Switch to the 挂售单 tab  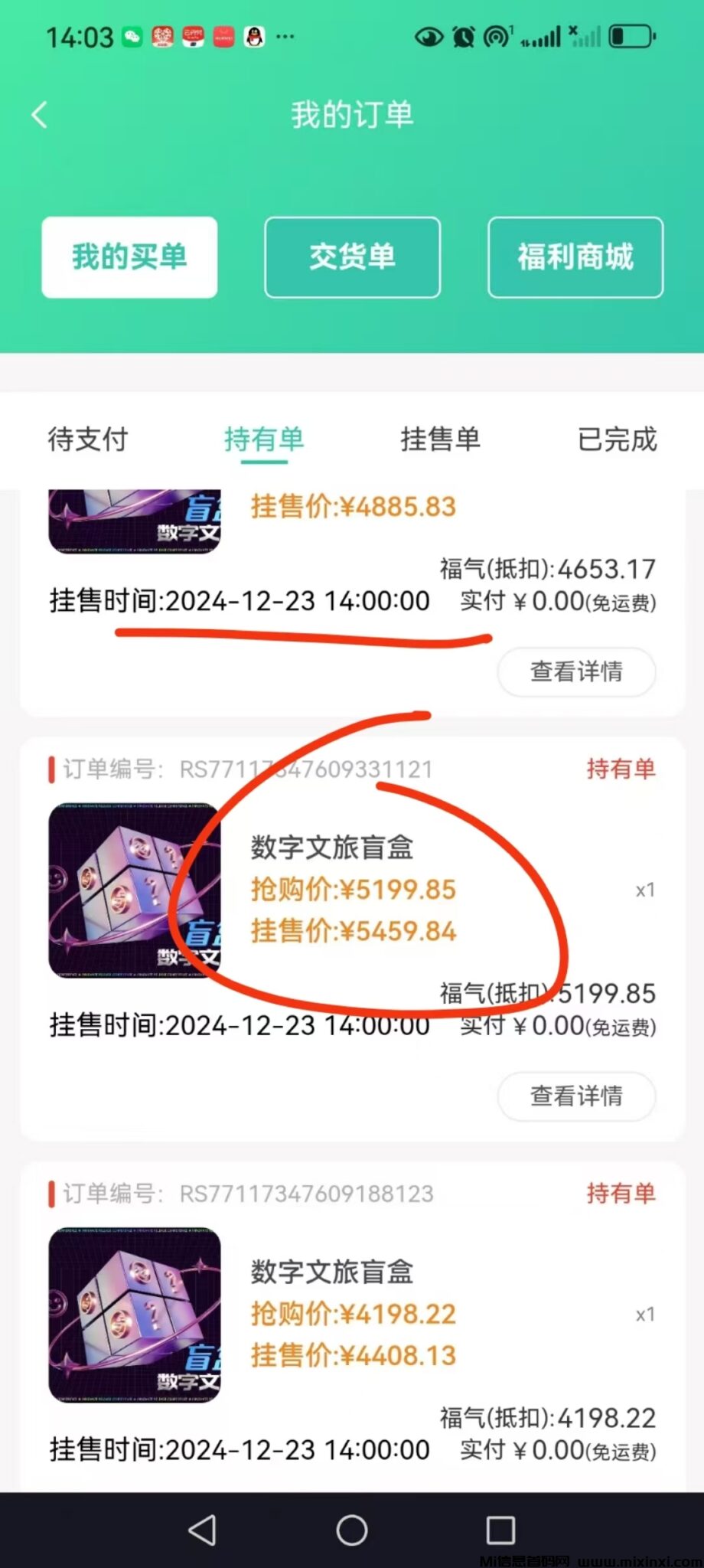[440, 439]
